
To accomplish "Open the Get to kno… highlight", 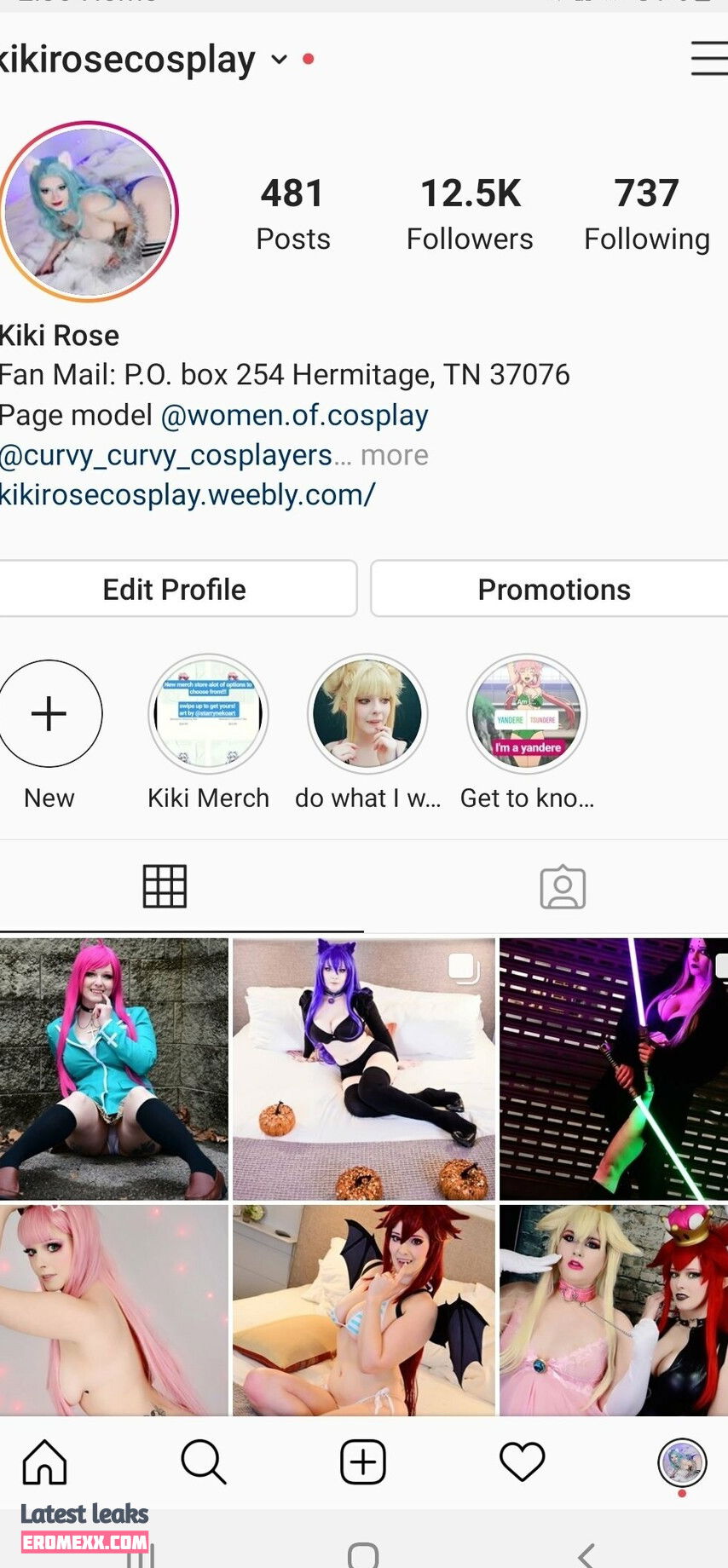I will [x=527, y=714].
